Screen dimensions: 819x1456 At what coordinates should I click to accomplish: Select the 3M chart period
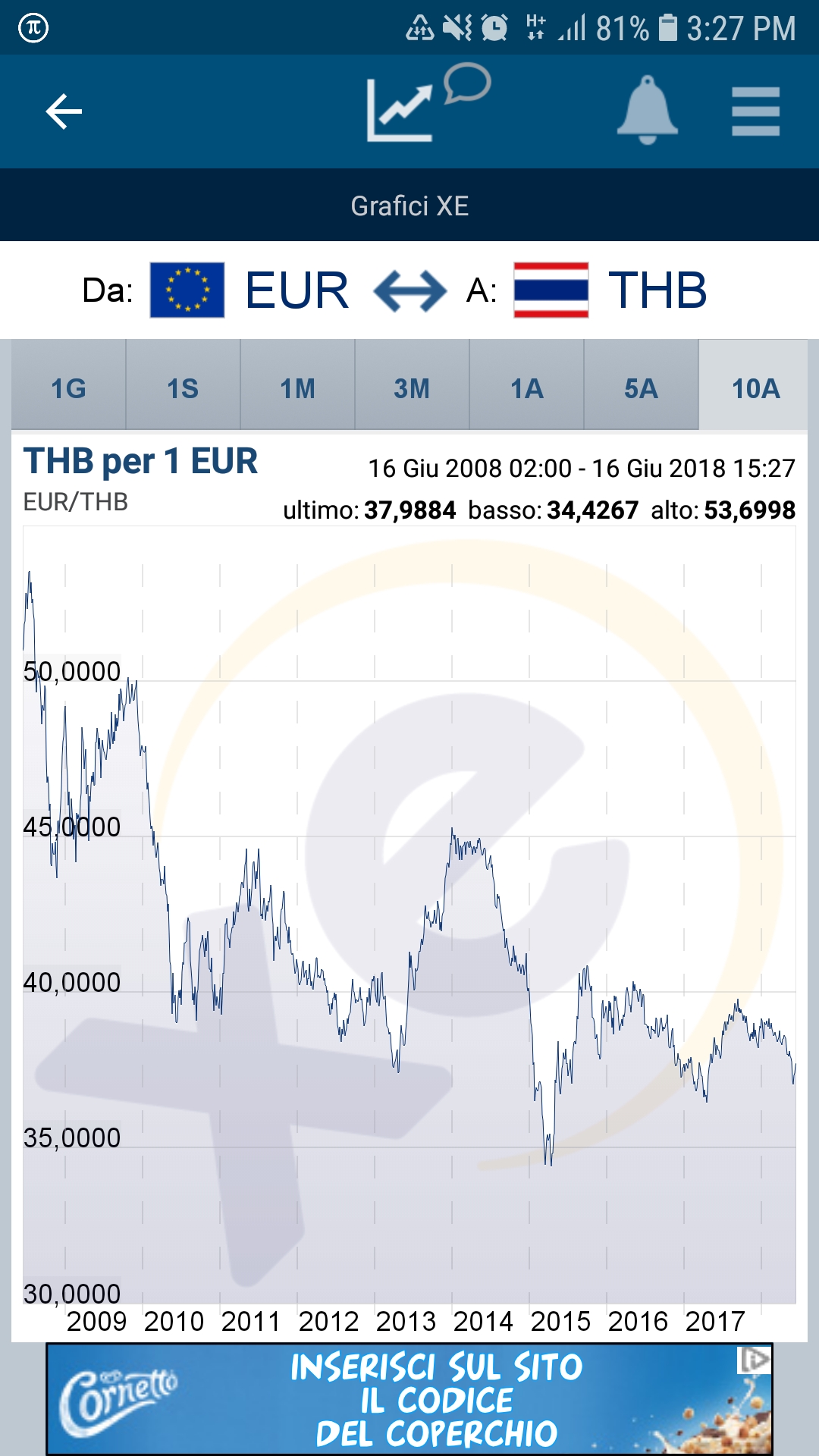pos(411,388)
